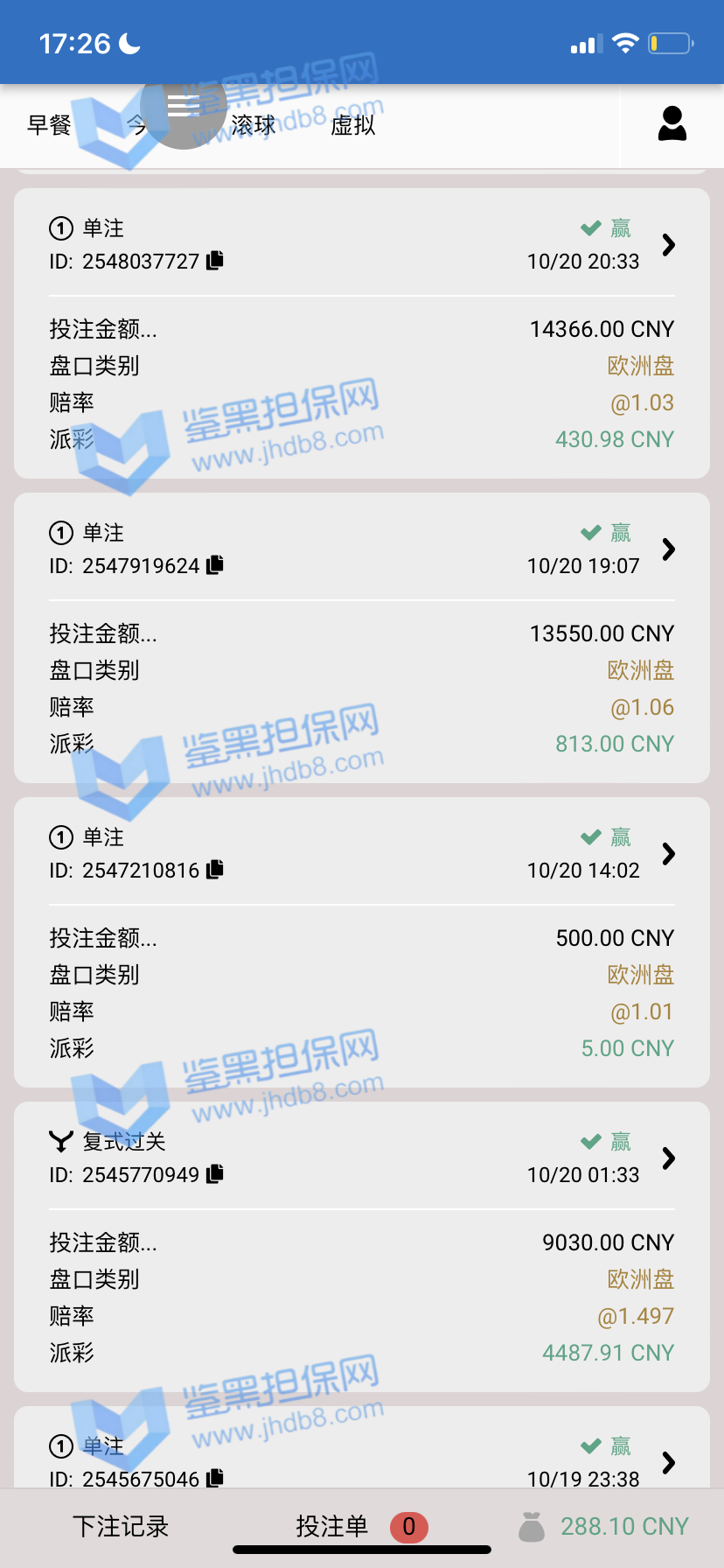Viewport: 724px width, 1568px height.
Task: Open the 复式过关 bet from 10/20 01:33
Action: tap(668, 1158)
